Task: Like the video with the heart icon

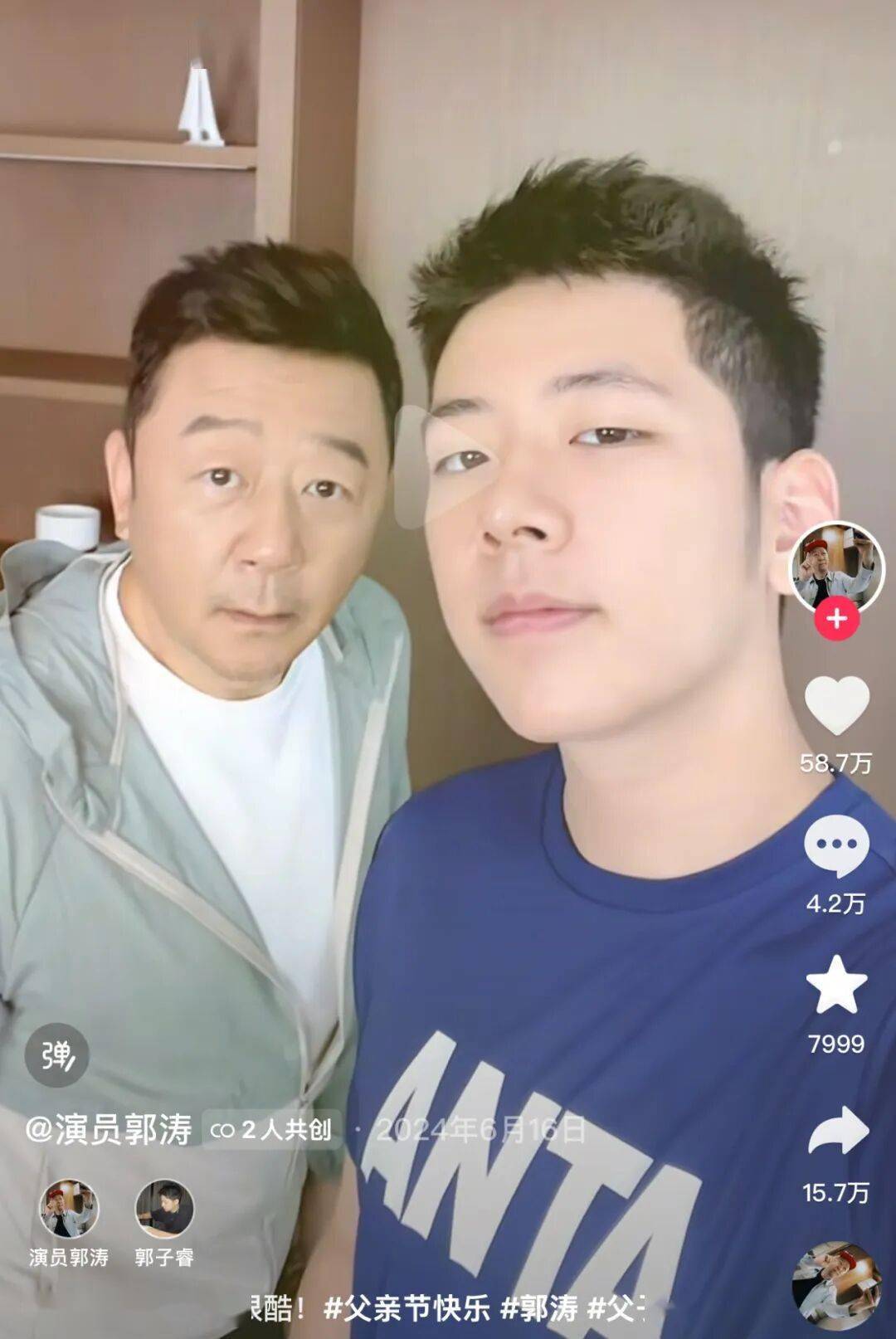Action: point(837,705)
